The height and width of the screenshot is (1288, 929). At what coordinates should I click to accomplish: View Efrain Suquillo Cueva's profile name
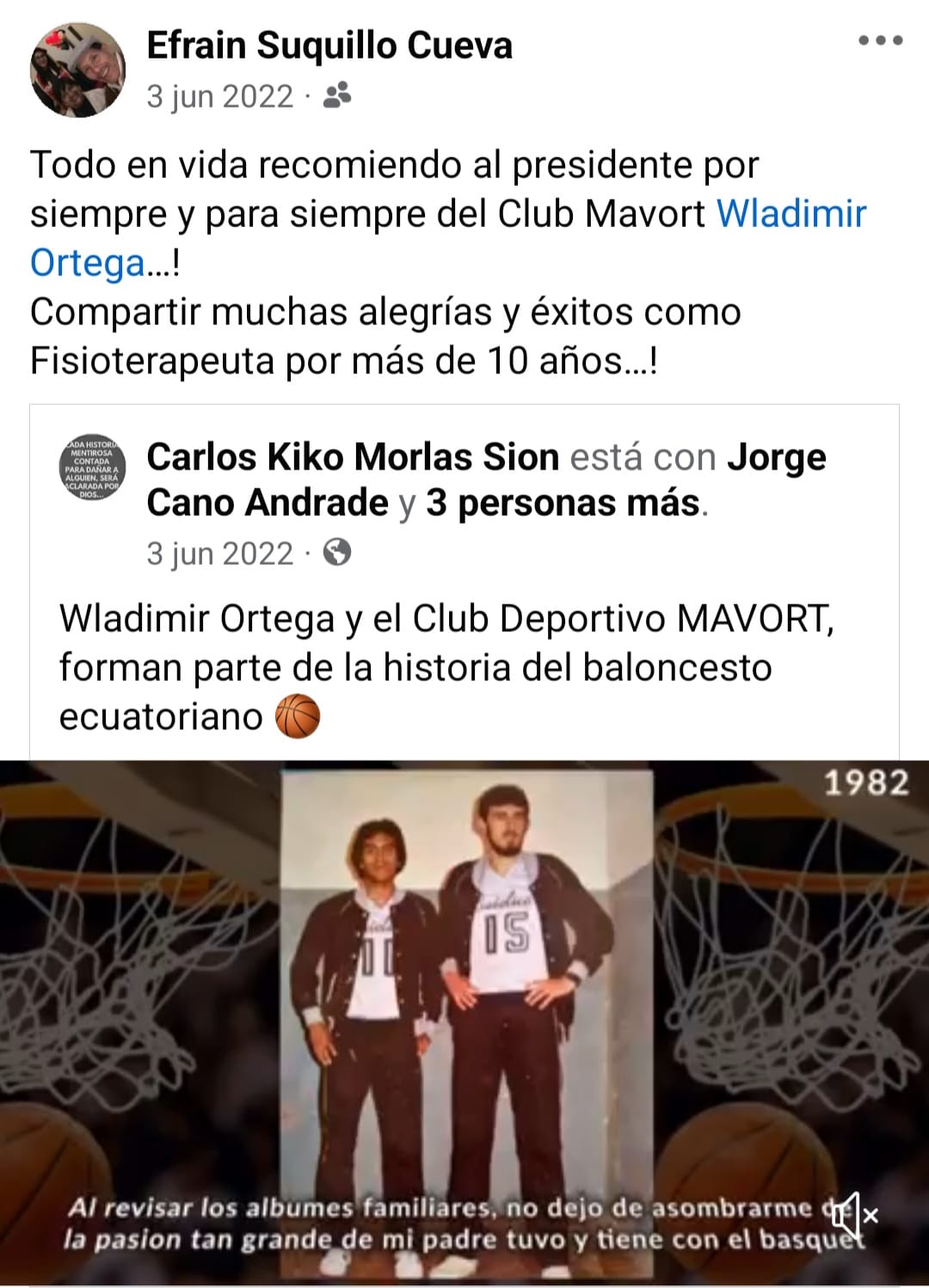(329, 46)
